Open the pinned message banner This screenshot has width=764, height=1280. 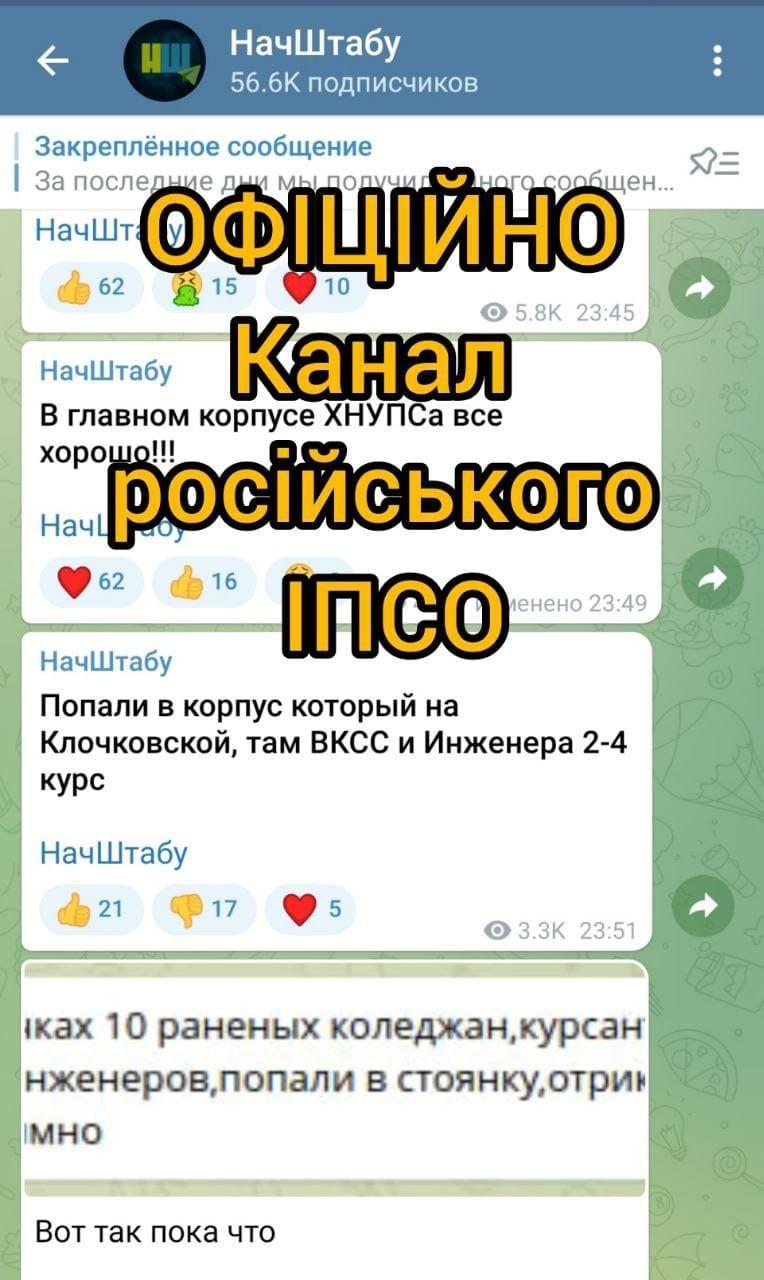[x=350, y=164]
